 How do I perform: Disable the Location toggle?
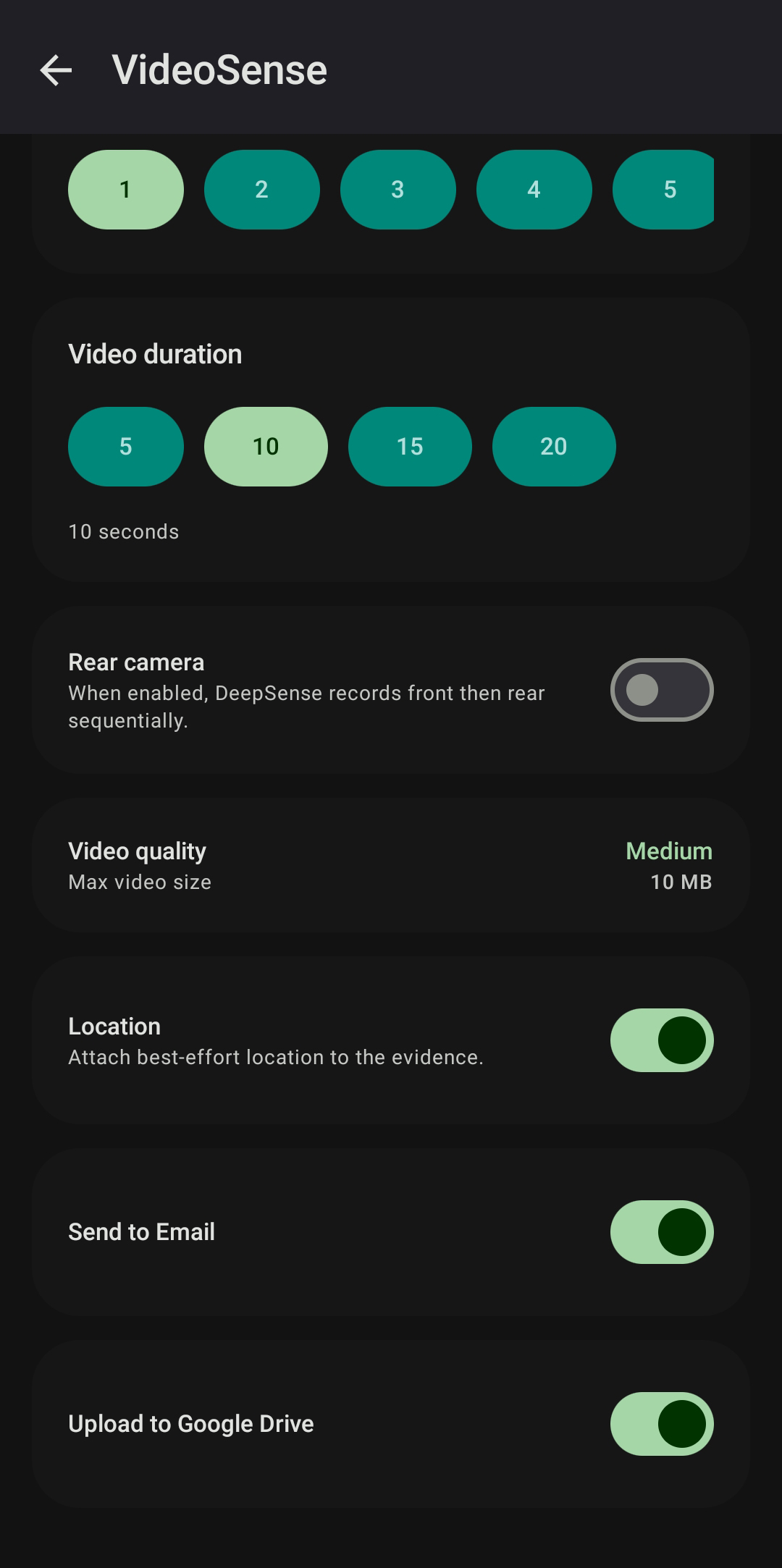(661, 1040)
